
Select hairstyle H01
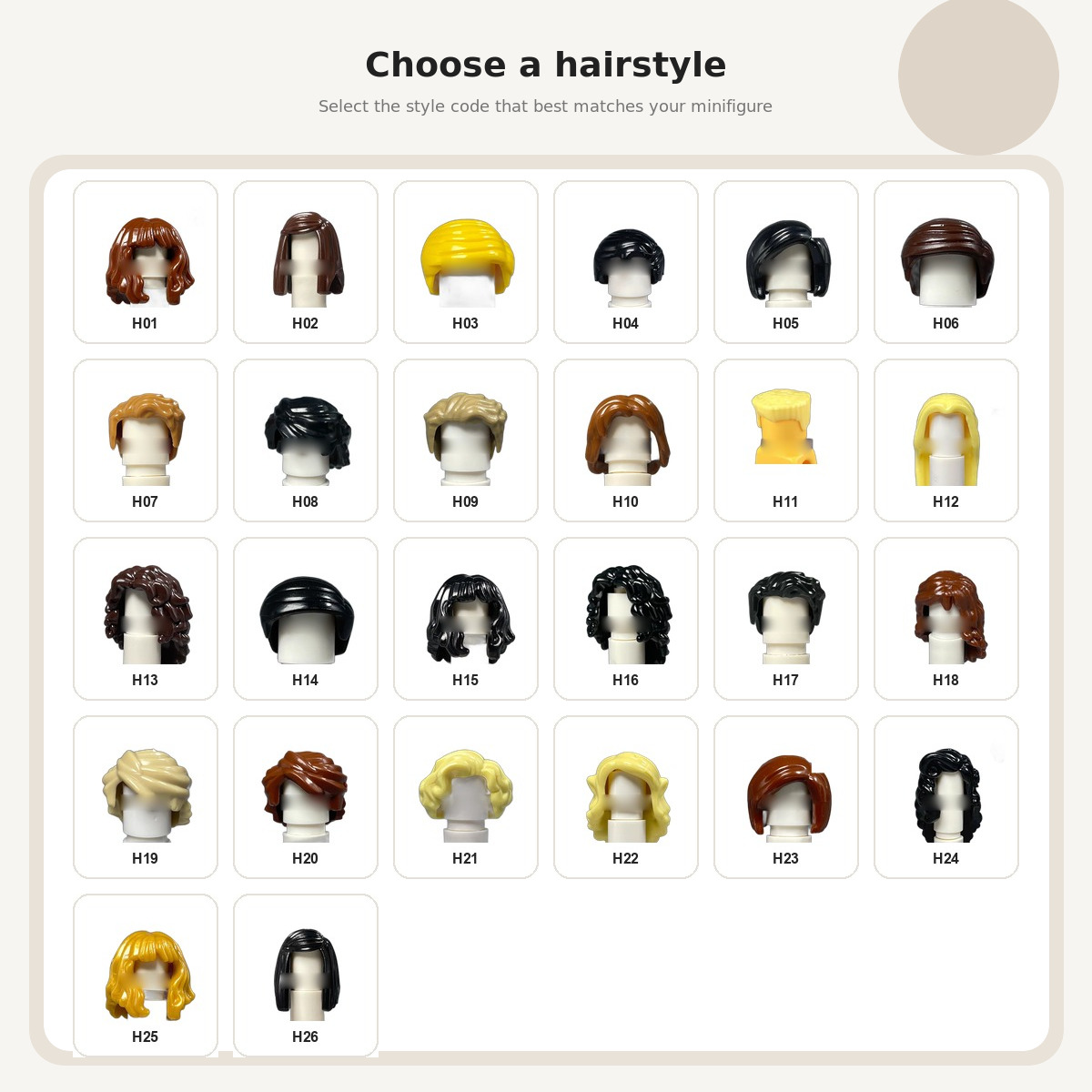146,262
